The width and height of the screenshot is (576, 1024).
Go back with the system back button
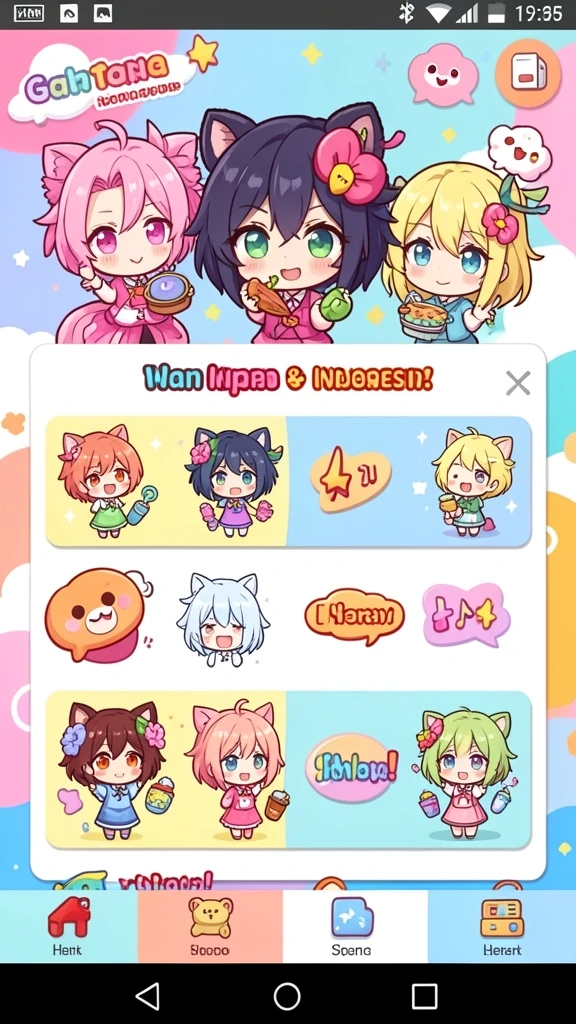pos(147,997)
